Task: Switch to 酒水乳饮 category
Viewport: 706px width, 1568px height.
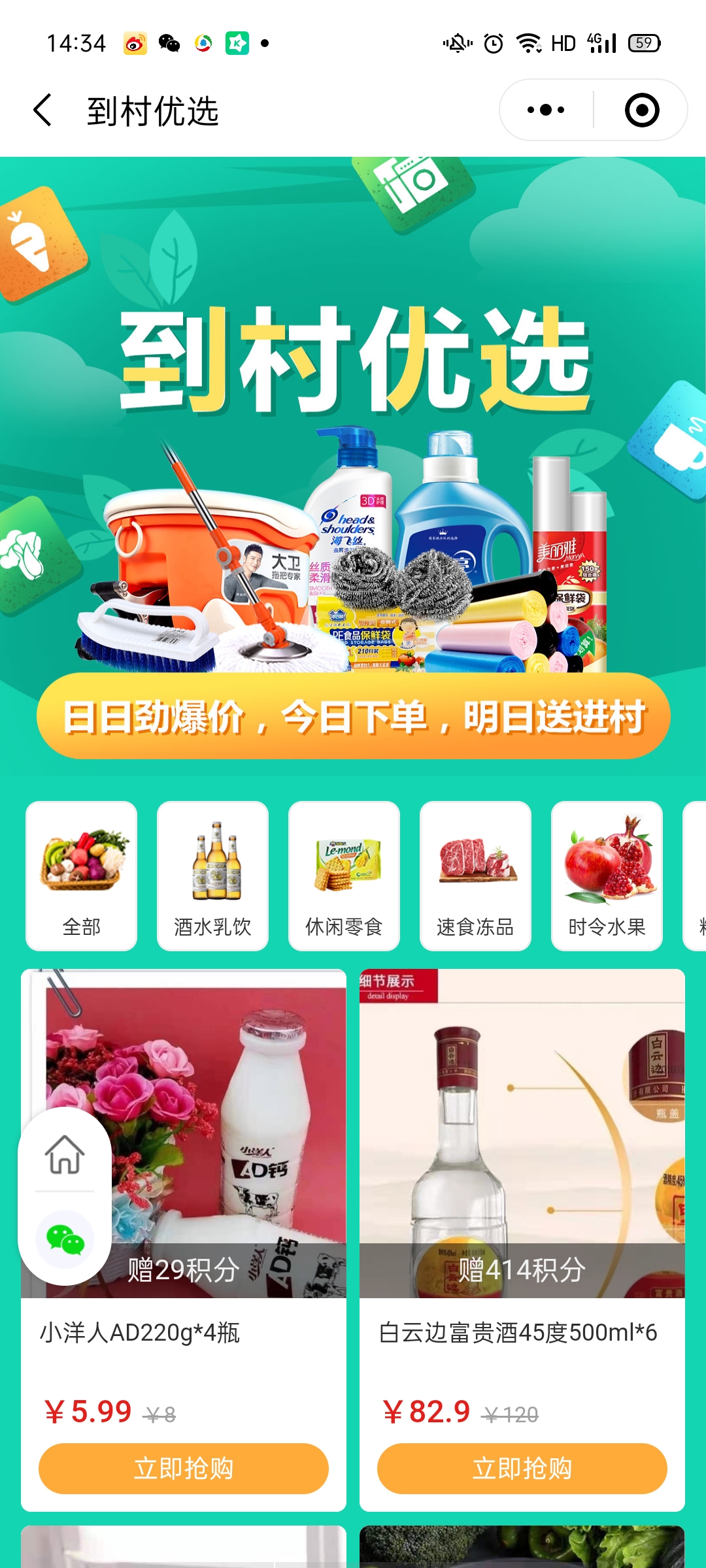Action: [x=212, y=875]
